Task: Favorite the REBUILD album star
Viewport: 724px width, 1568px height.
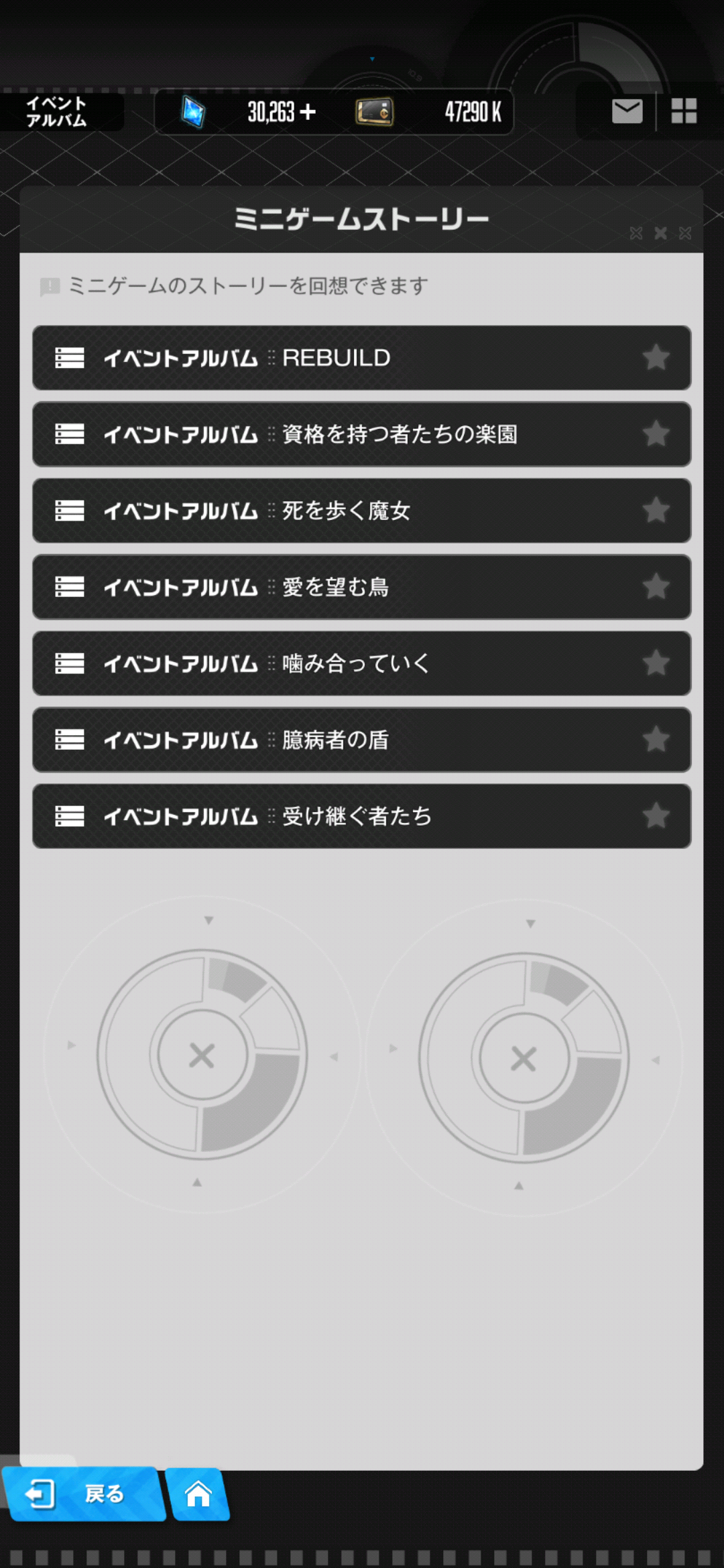Action: (x=656, y=358)
